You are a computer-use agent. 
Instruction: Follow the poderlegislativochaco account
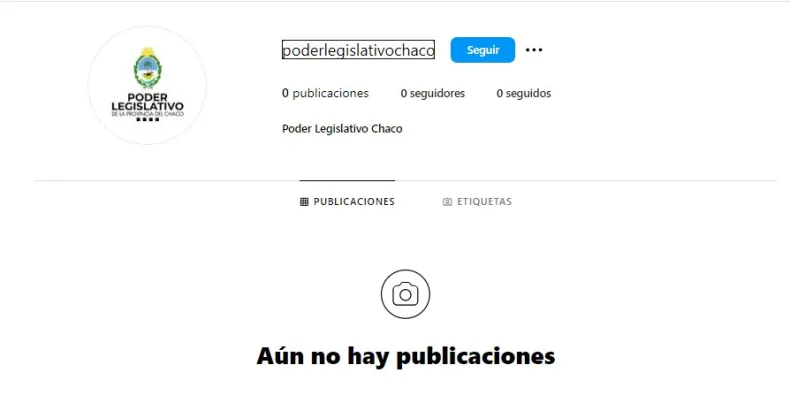[x=482, y=50]
